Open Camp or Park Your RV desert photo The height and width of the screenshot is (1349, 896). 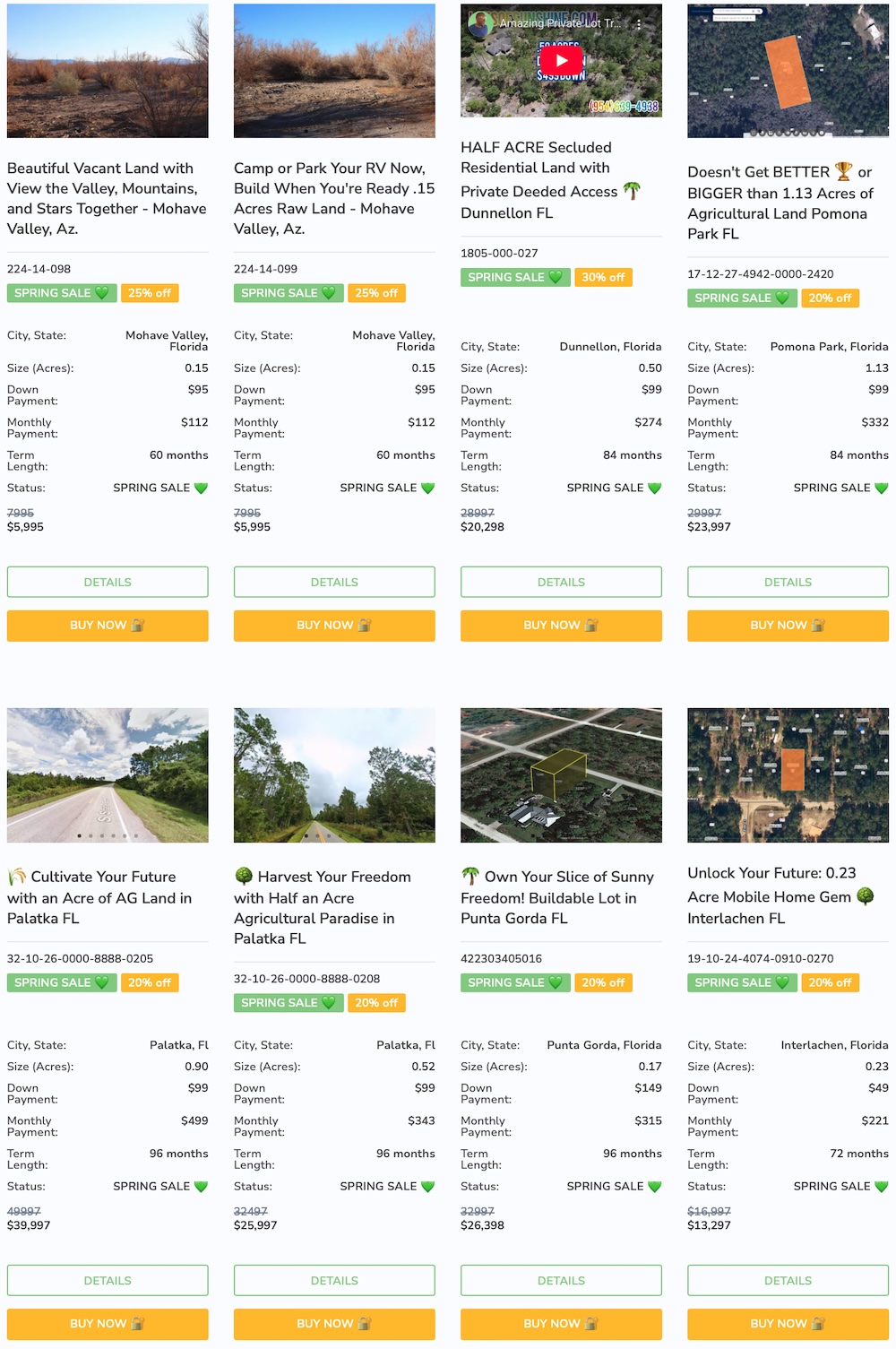coord(334,71)
